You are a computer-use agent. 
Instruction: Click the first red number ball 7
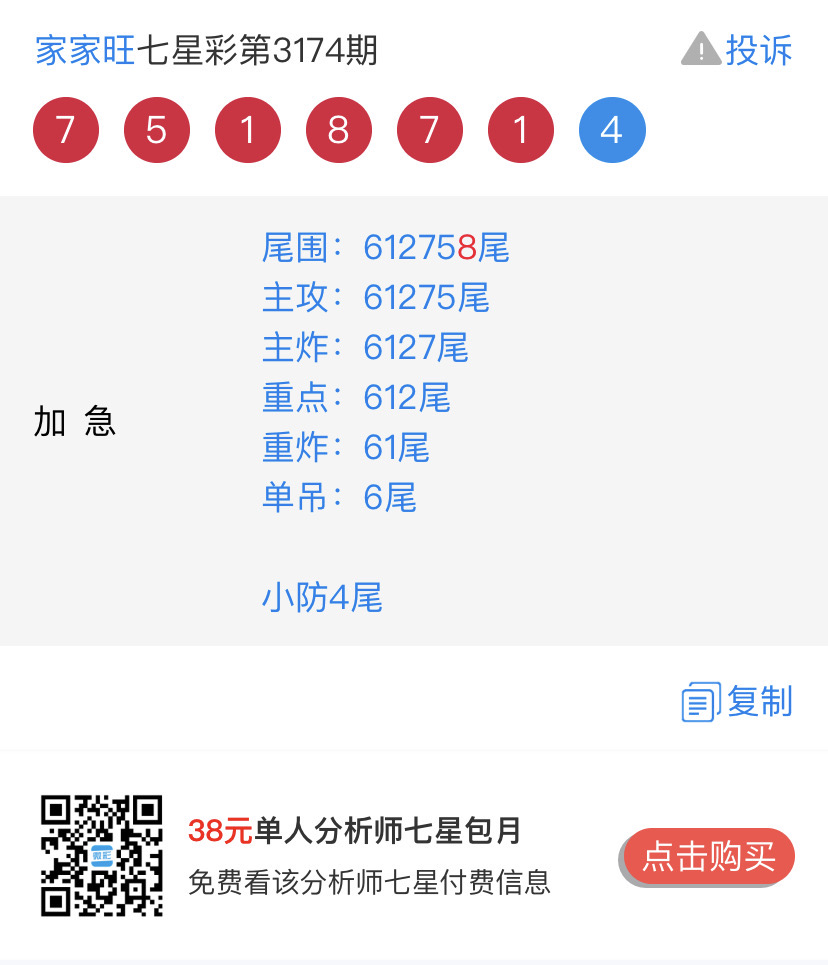tap(65, 129)
